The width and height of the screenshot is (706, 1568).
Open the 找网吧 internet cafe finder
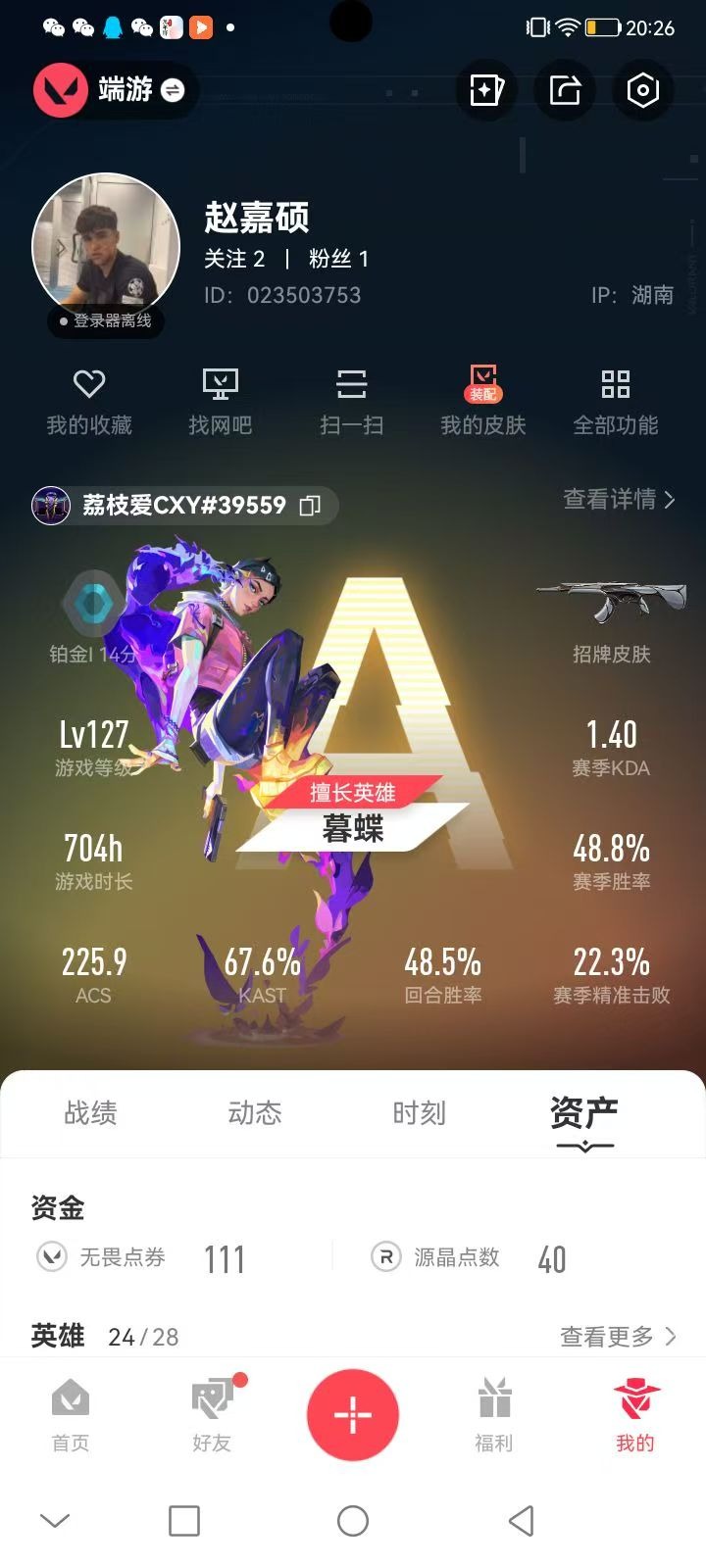(x=220, y=397)
